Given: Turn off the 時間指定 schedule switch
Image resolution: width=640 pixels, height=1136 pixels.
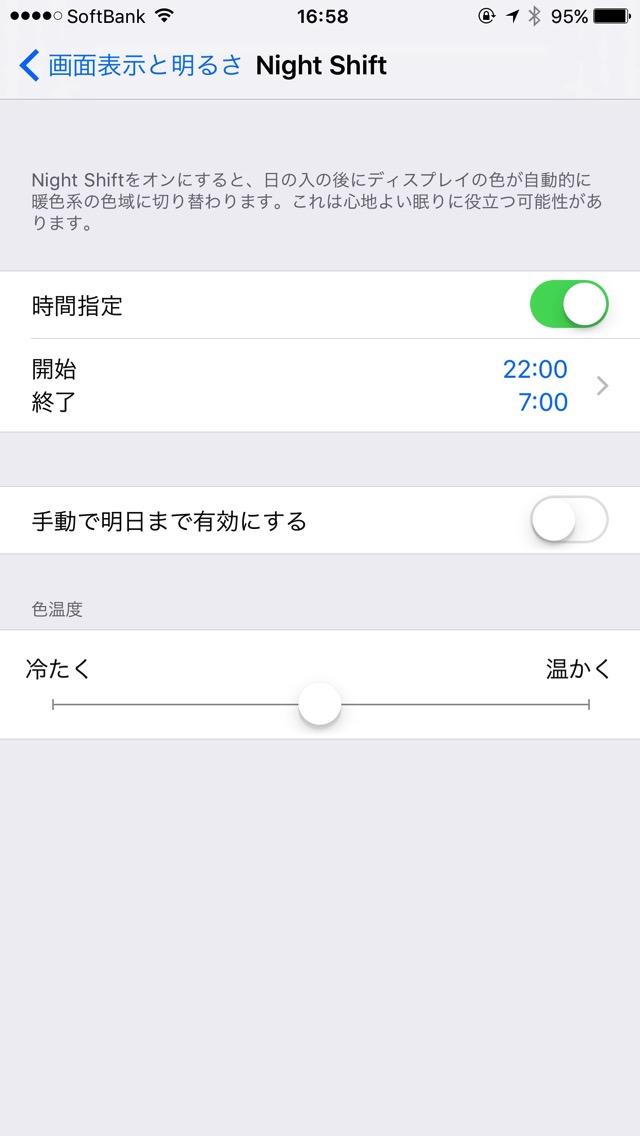Looking at the screenshot, I should click(x=569, y=304).
